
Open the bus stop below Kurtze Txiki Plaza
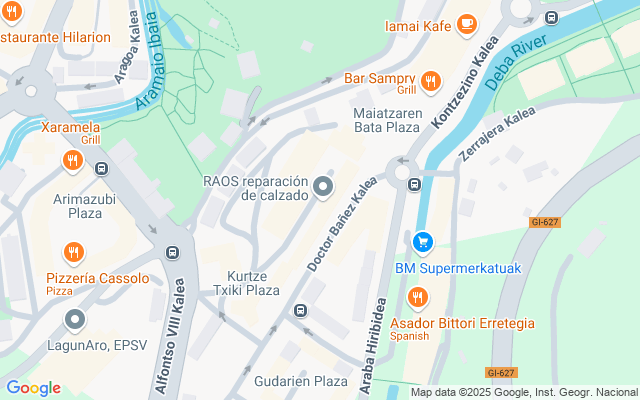click(x=299, y=312)
